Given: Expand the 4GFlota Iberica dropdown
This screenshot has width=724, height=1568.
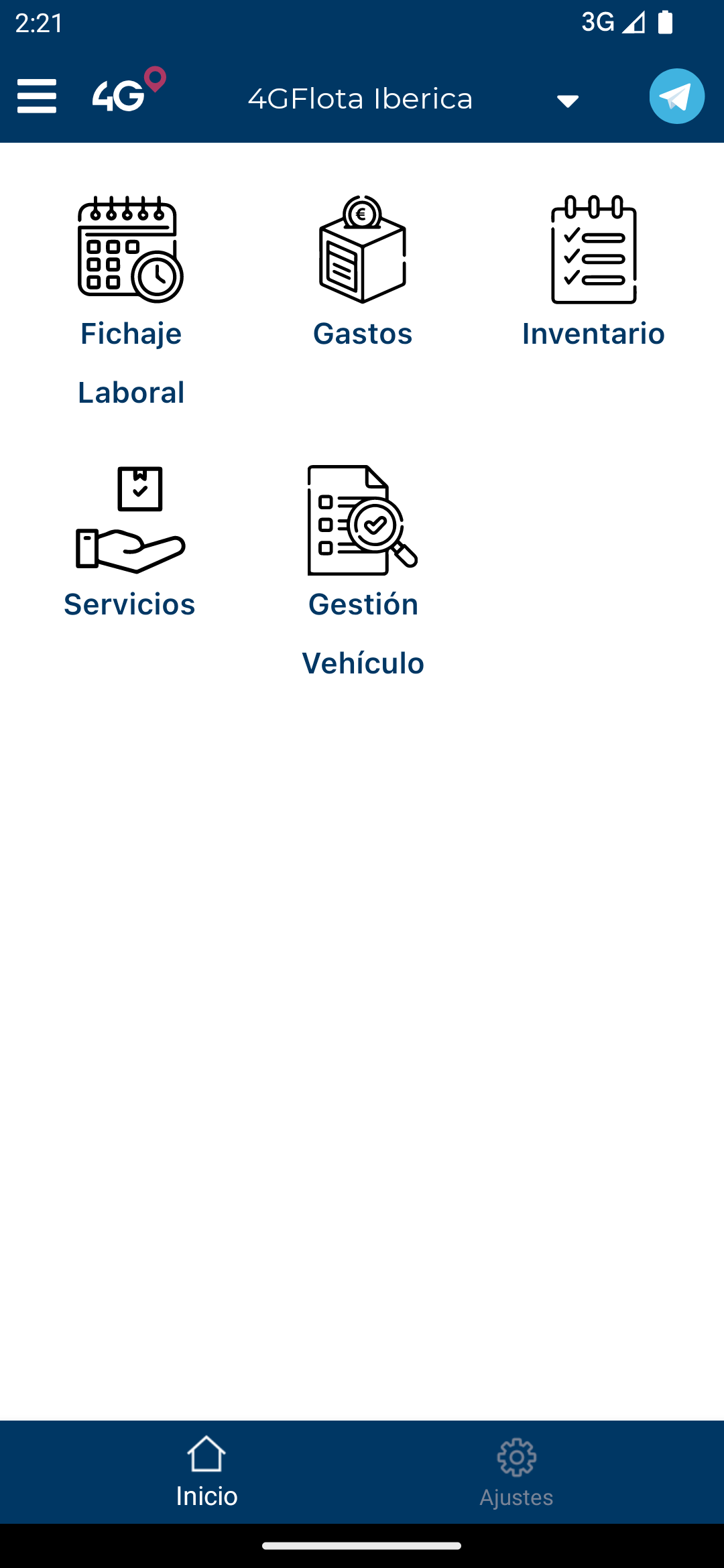Looking at the screenshot, I should [567, 101].
